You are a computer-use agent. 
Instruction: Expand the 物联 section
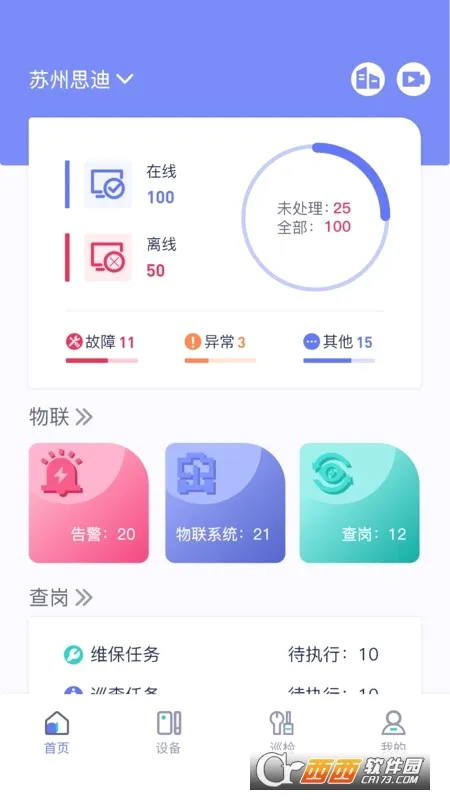[61, 417]
